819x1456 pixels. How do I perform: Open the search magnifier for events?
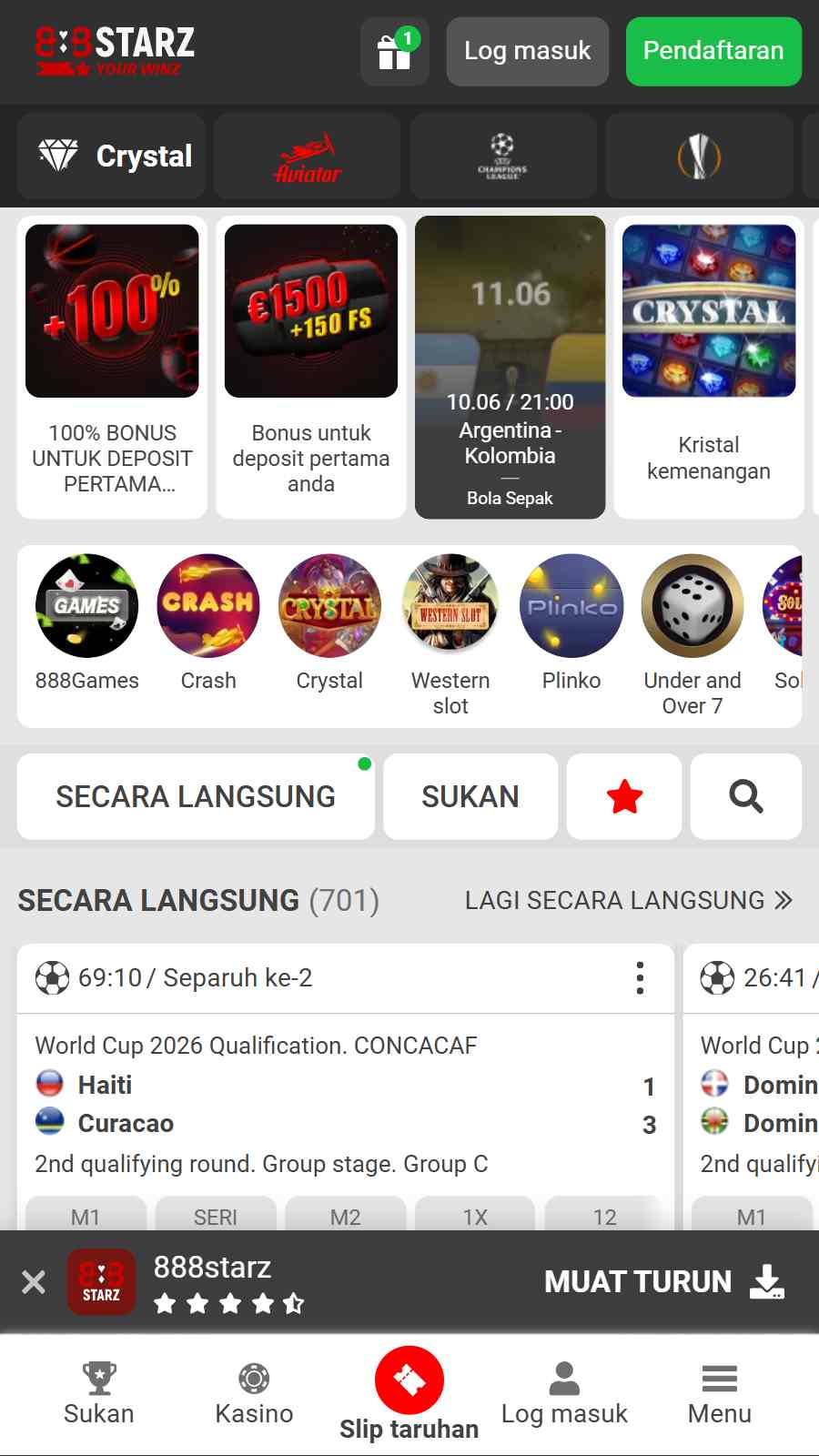[x=746, y=796]
